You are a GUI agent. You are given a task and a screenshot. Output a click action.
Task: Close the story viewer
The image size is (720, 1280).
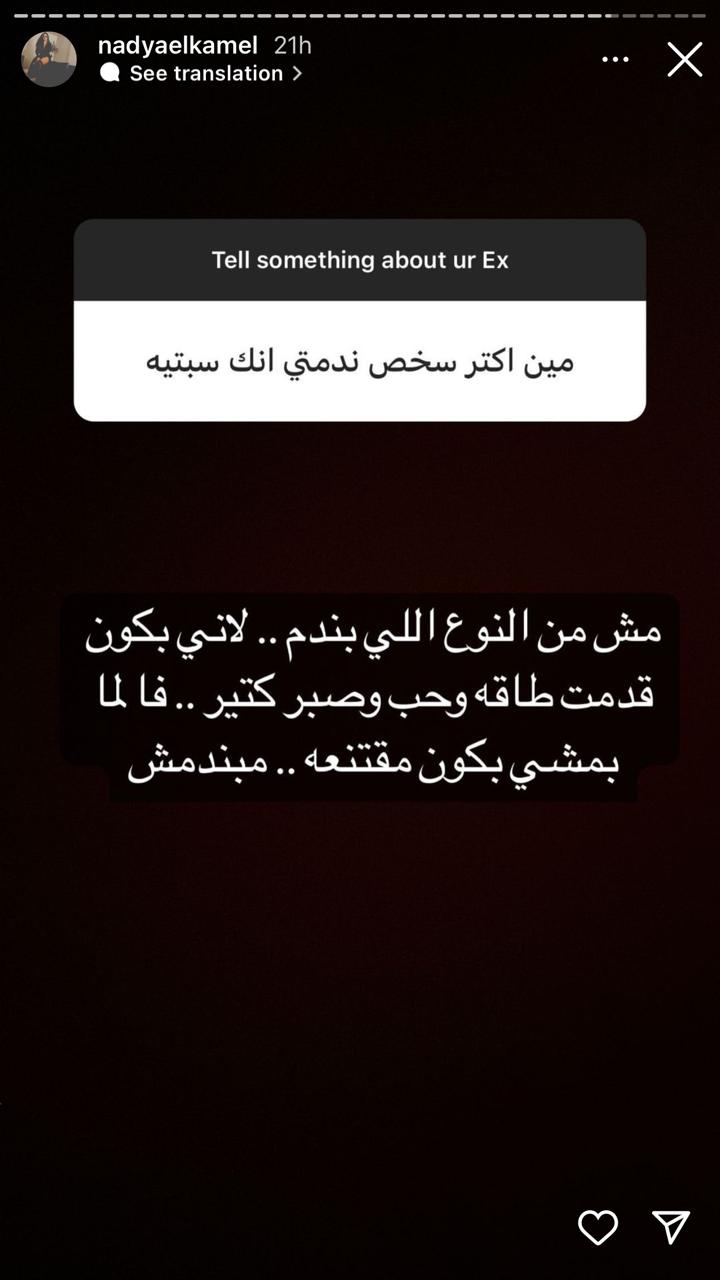685,60
